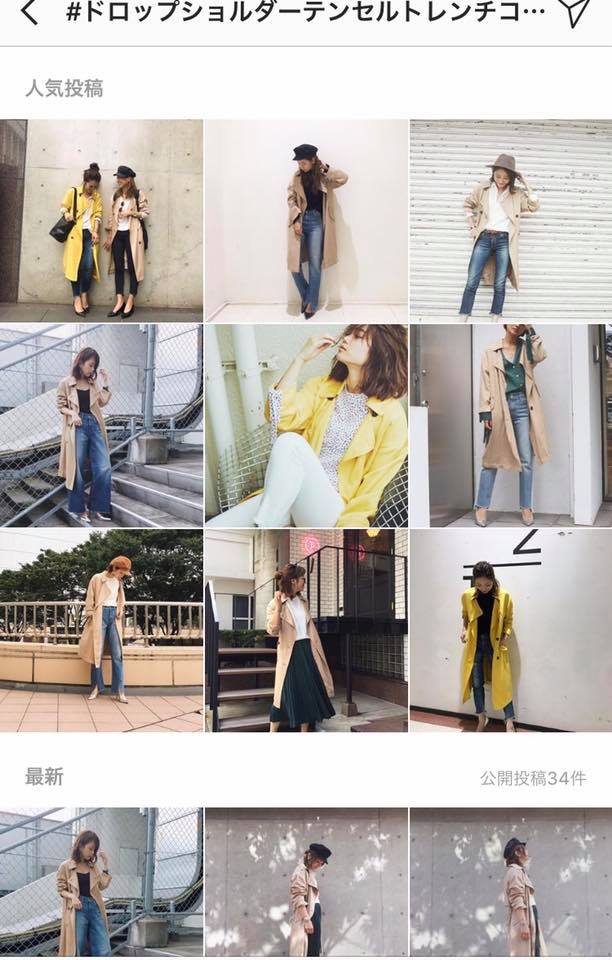The height and width of the screenshot is (960, 612).
Task: Open popular post with two women by concrete wall
Action: click(x=101, y=220)
